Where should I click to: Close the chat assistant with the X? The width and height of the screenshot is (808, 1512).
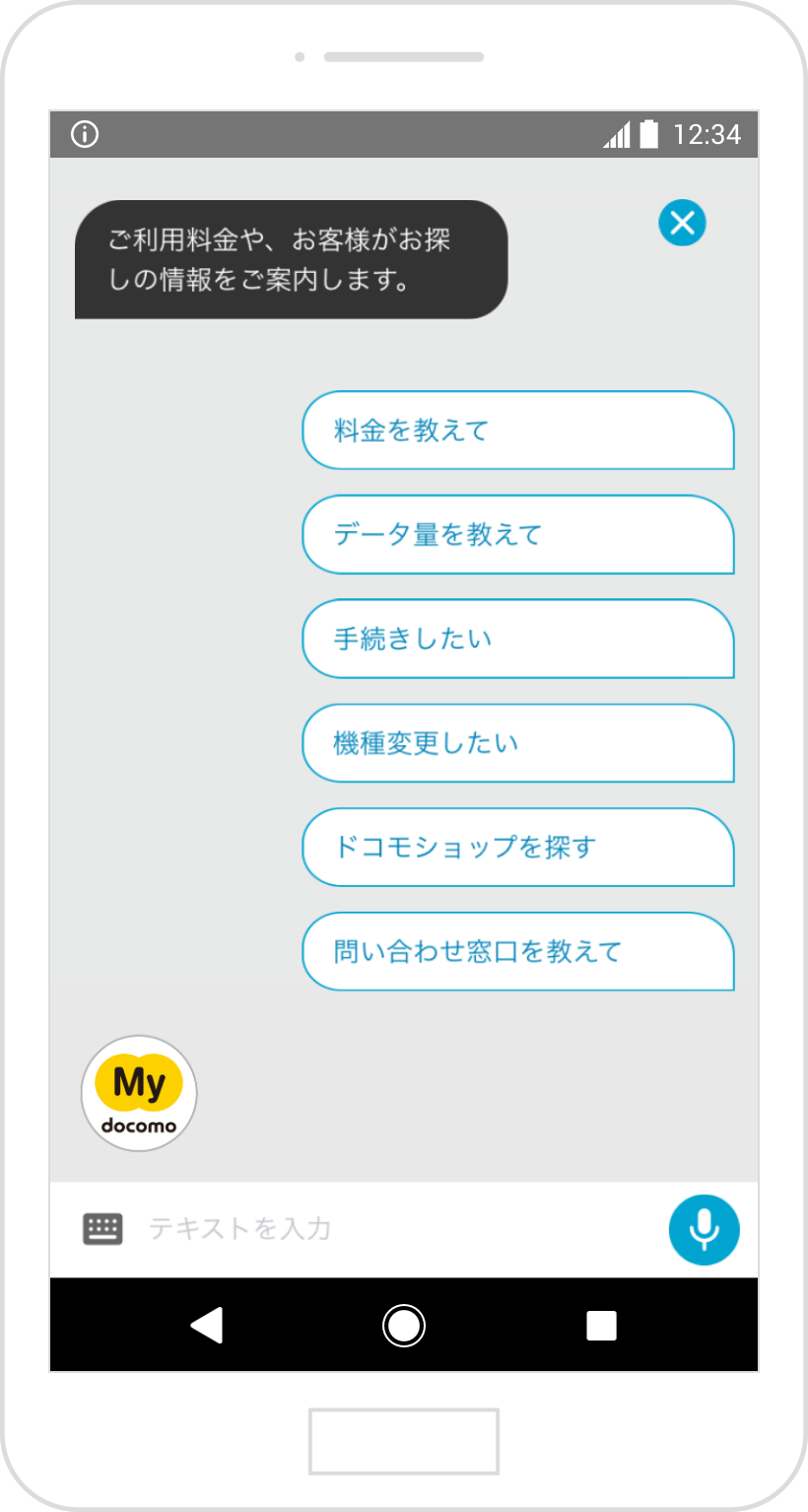[x=682, y=222]
